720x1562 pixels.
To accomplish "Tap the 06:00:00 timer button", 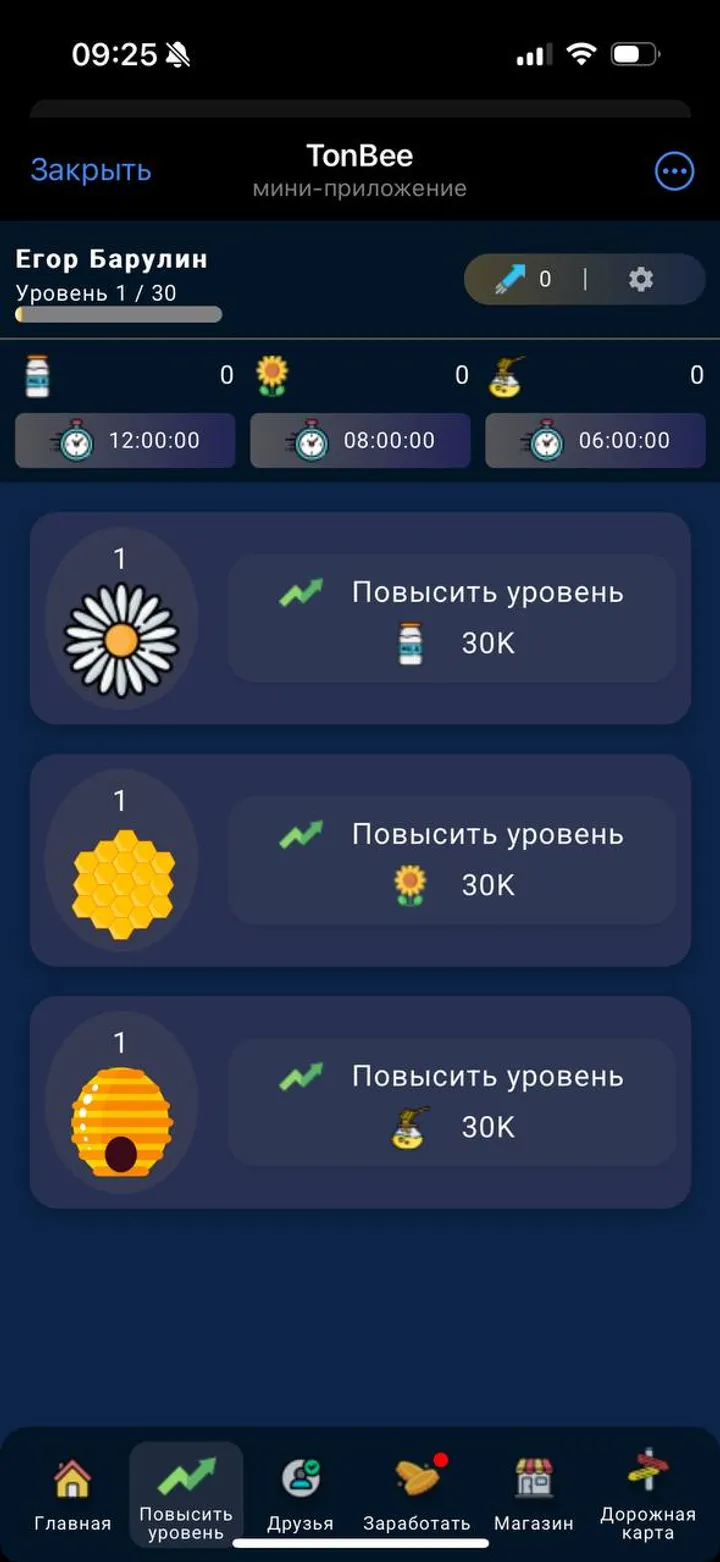I will (x=595, y=441).
